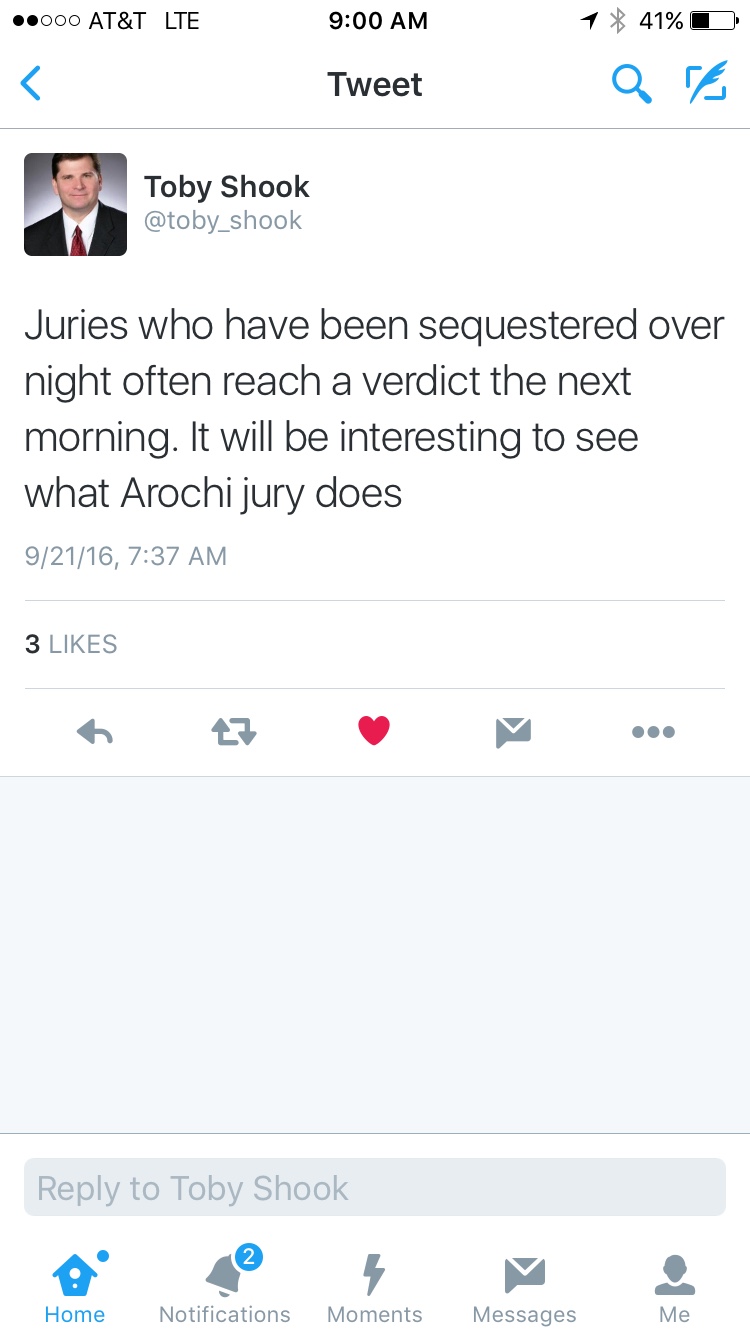View the 3 likes list

coord(71,644)
